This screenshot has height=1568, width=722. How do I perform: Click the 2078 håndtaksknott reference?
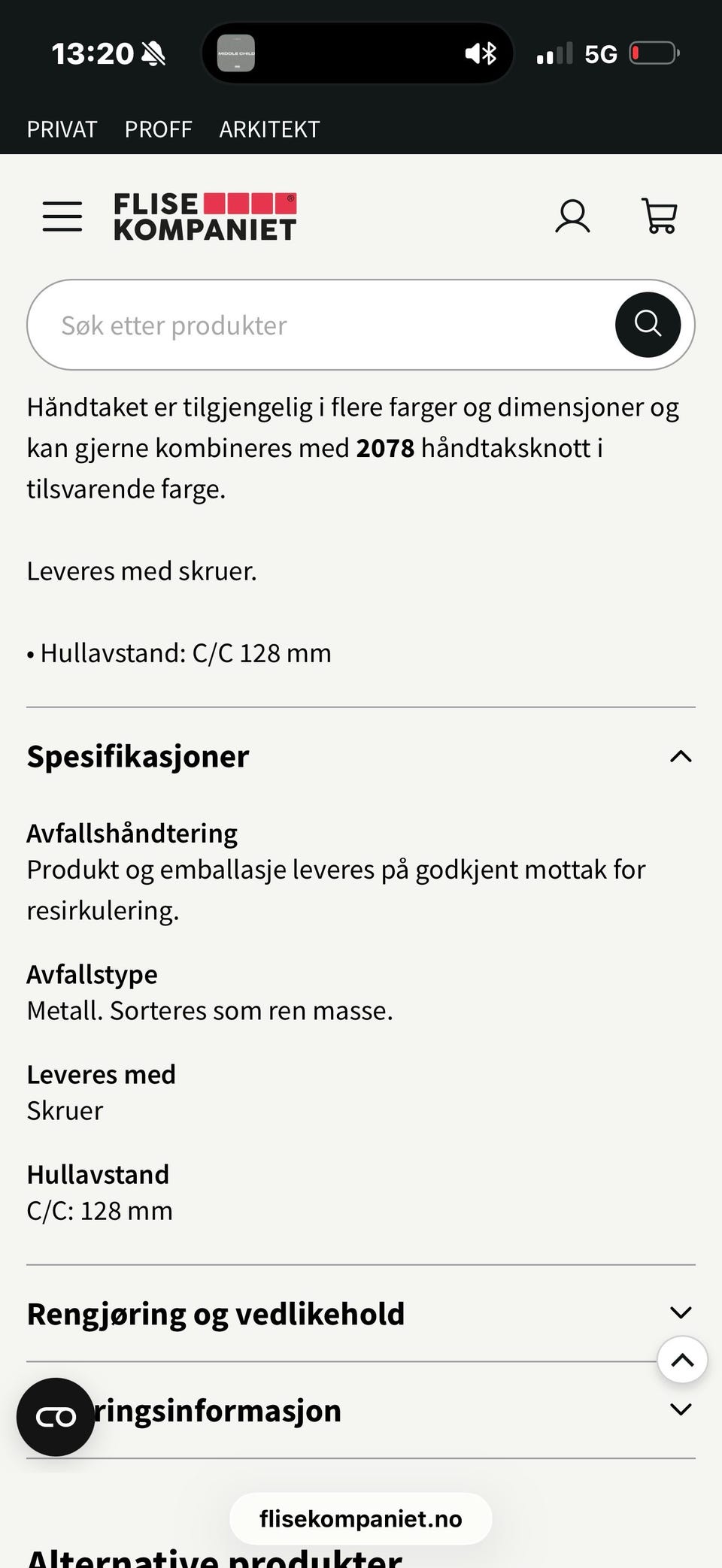coord(384,446)
